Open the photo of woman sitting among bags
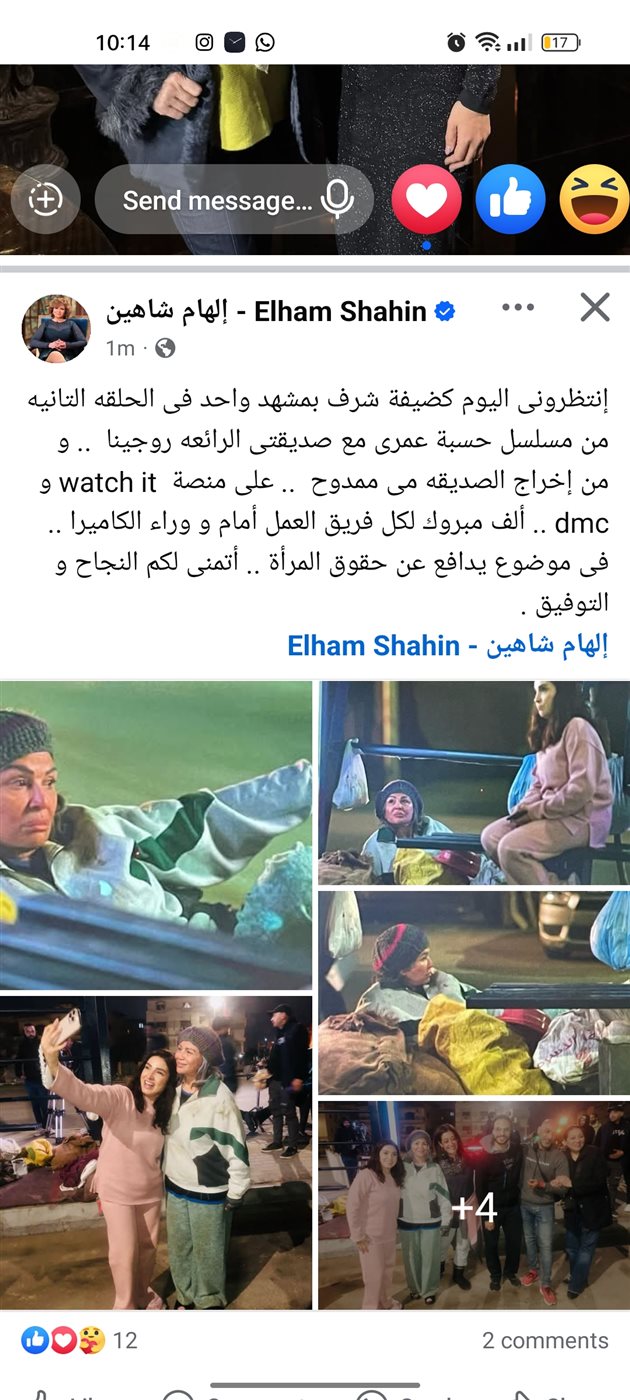Viewport: 630px width, 1400px height. (x=474, y=993)
